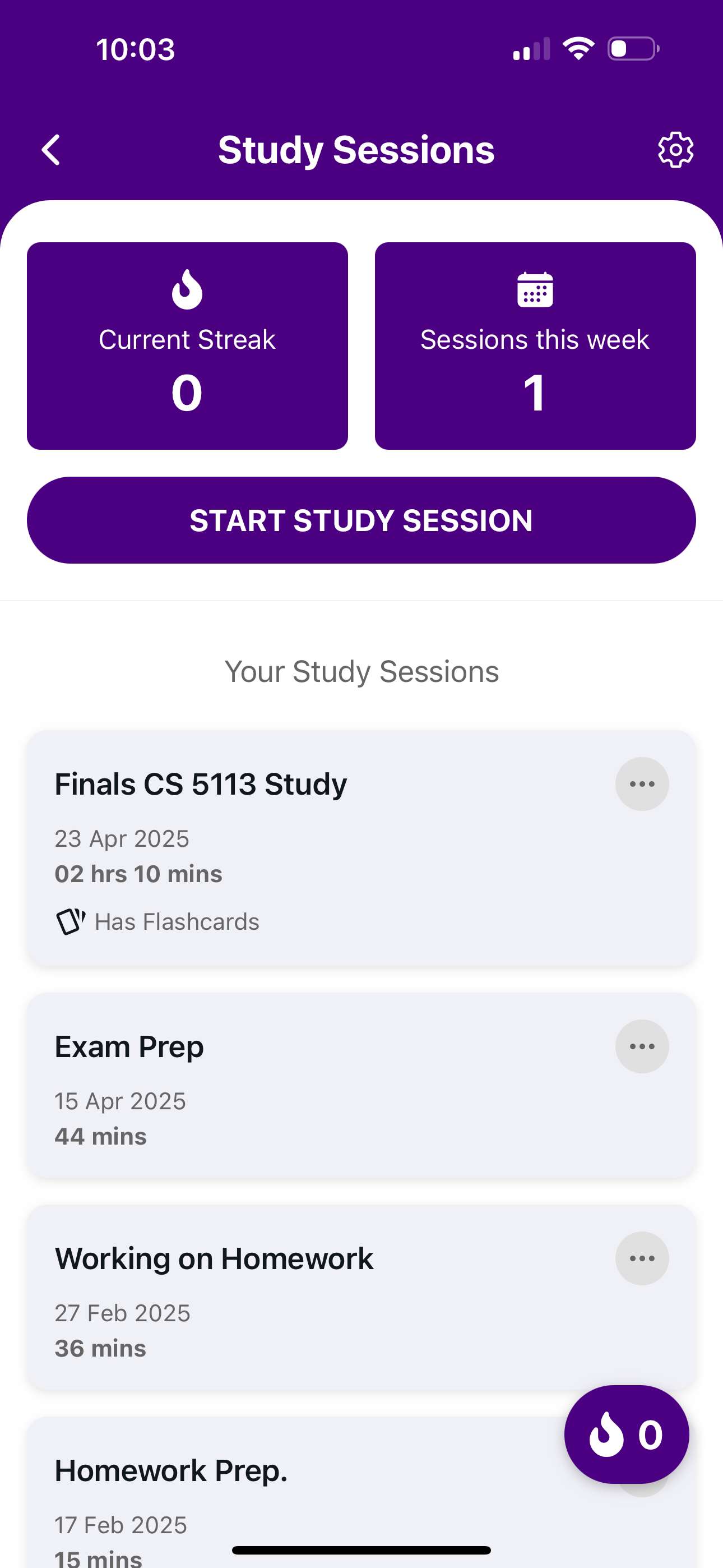Open options for Finals CS 5113 Study
Viewport: 723px width, 1568px height.
641,784
